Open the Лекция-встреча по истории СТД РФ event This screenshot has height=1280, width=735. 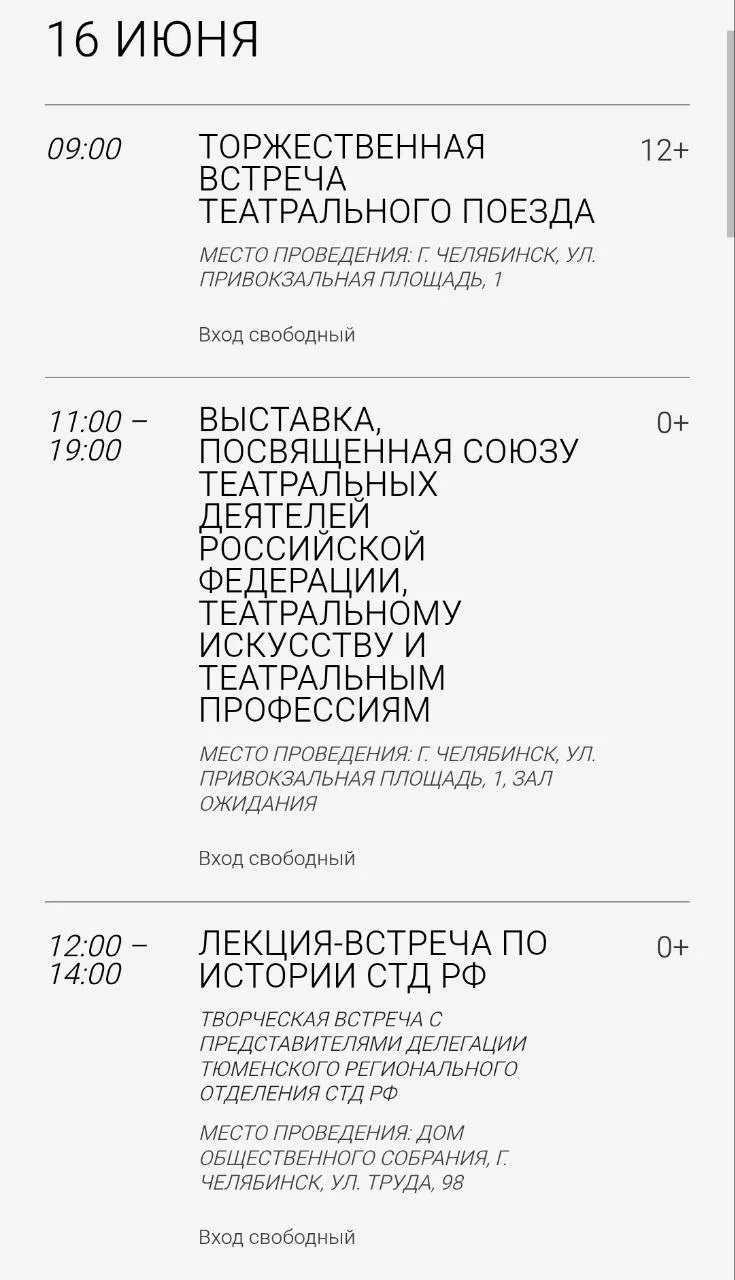[373, 958]
